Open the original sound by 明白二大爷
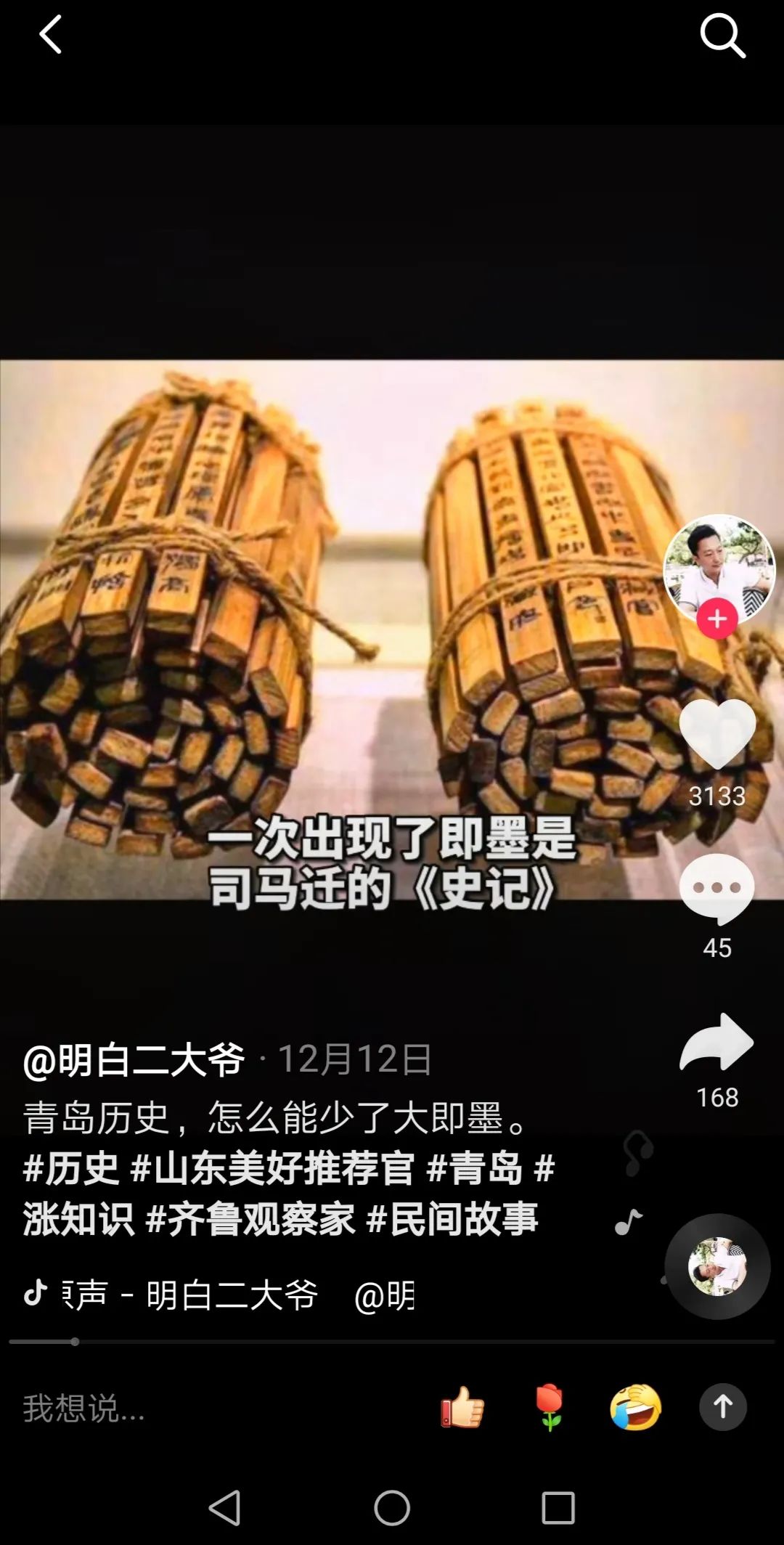Image resolution: width=784 pixels, height=1545 pixels. point(218,1295)
